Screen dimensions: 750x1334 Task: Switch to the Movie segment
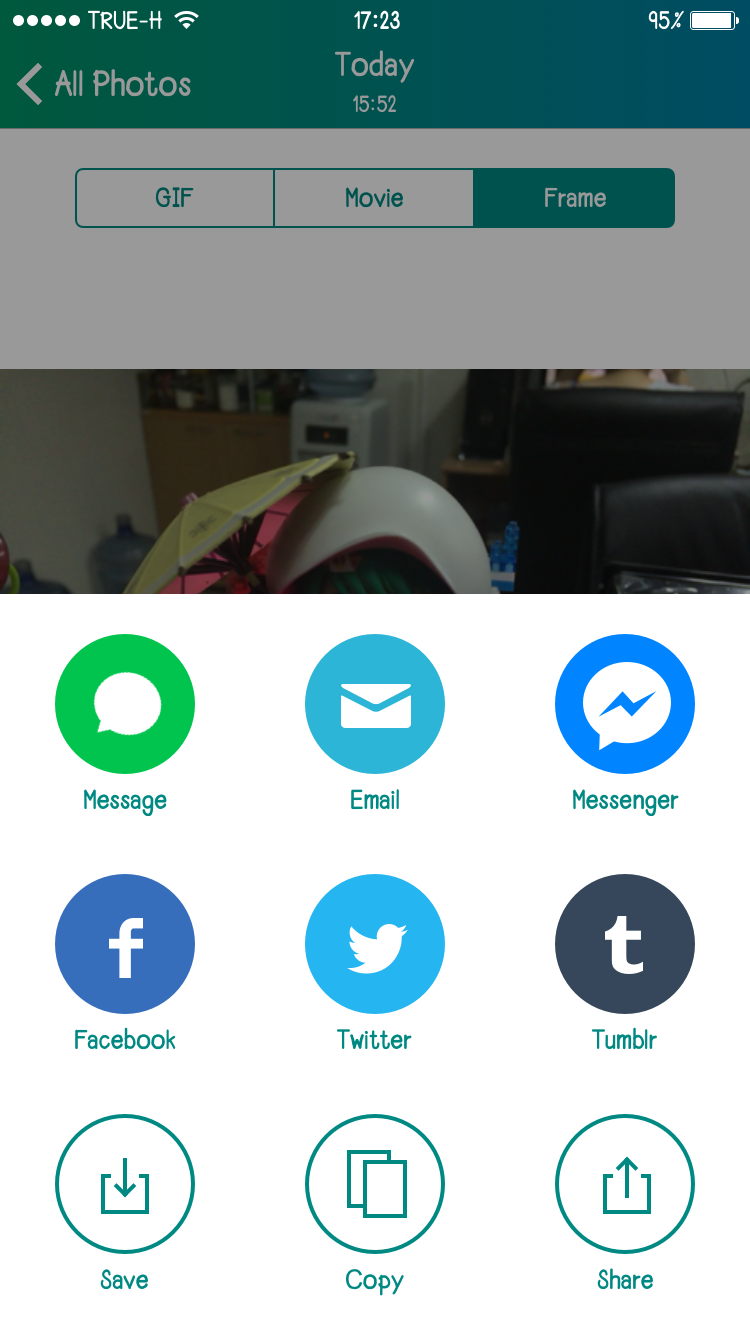tap(374, 198)
